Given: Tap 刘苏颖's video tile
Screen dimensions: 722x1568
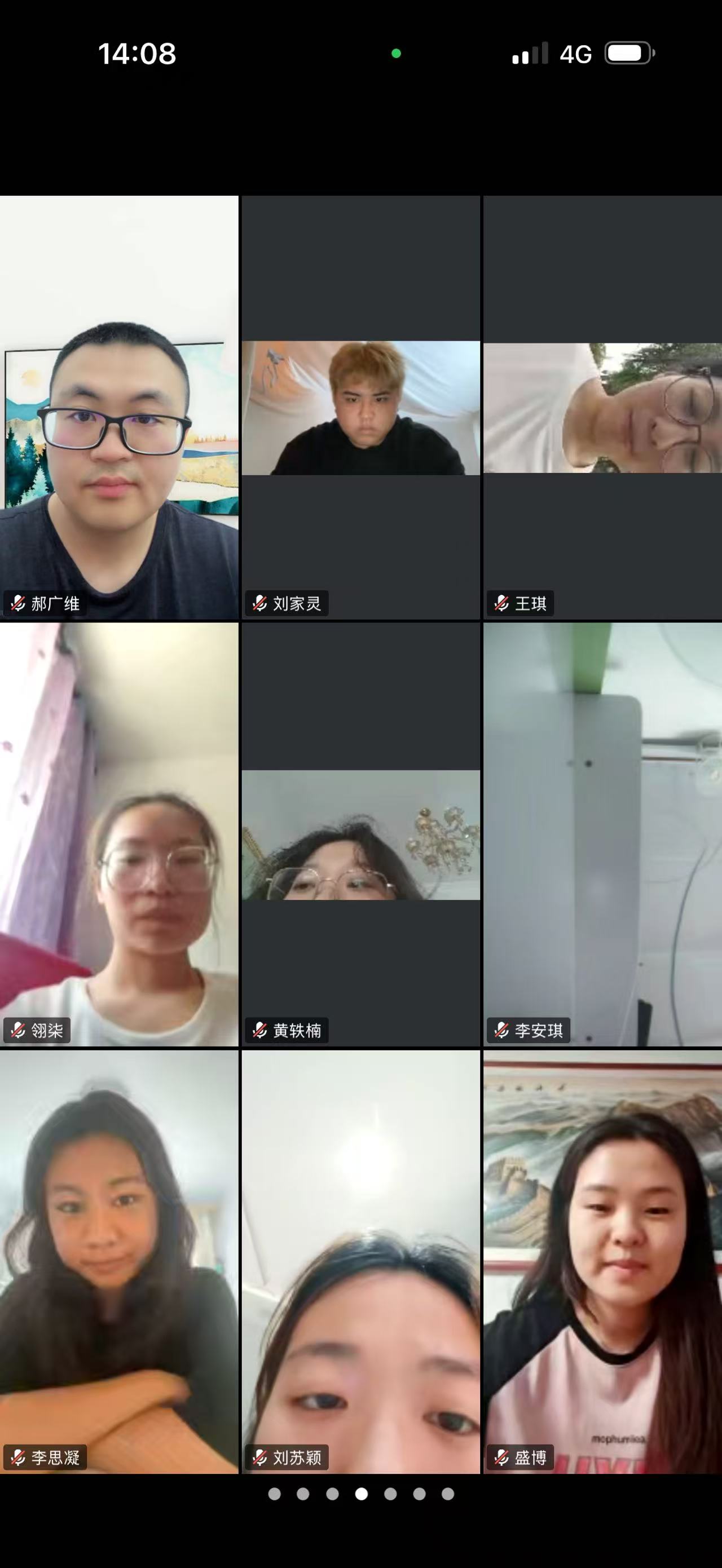Looking at the screenshot, I should tap(360, 1261).
